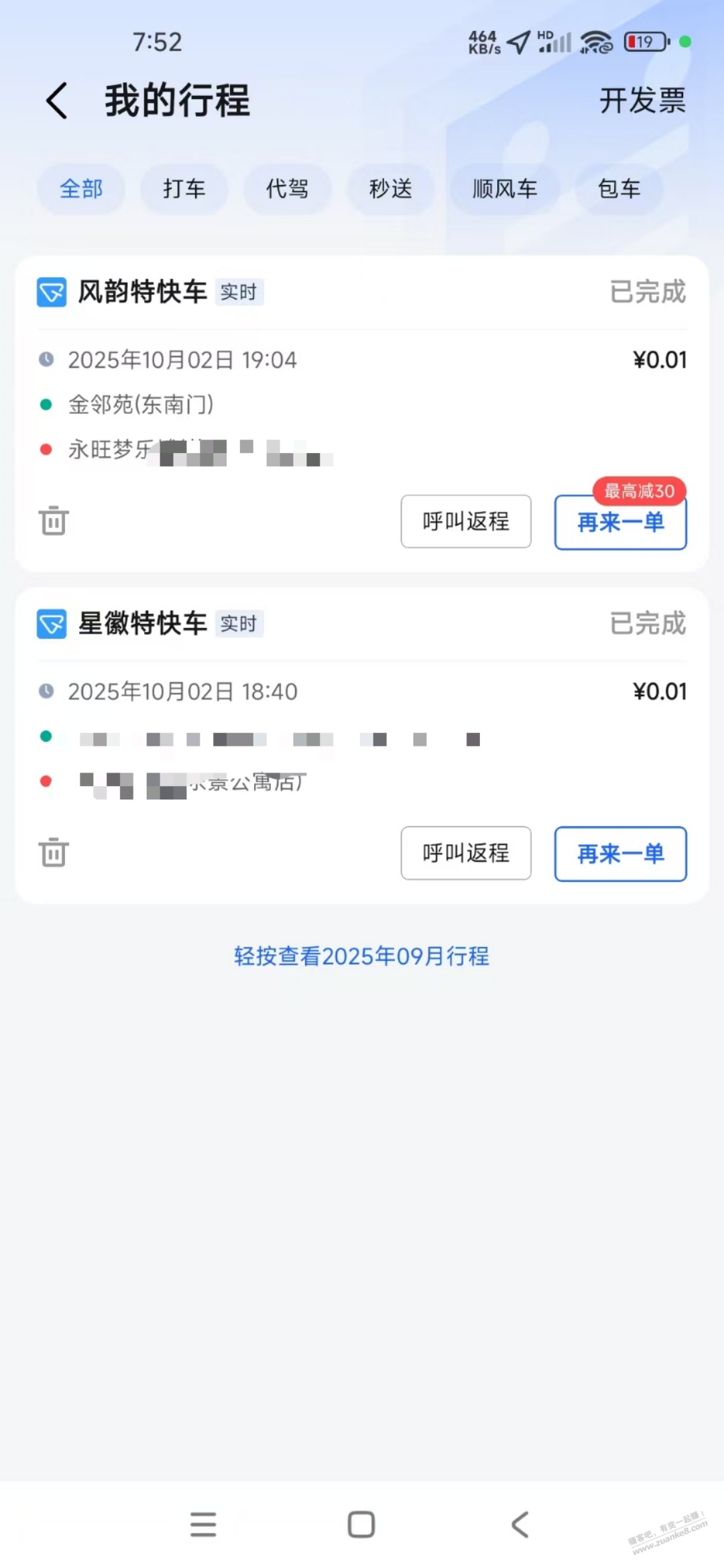Switch to the 打车 tab

(x=184, y=189)
